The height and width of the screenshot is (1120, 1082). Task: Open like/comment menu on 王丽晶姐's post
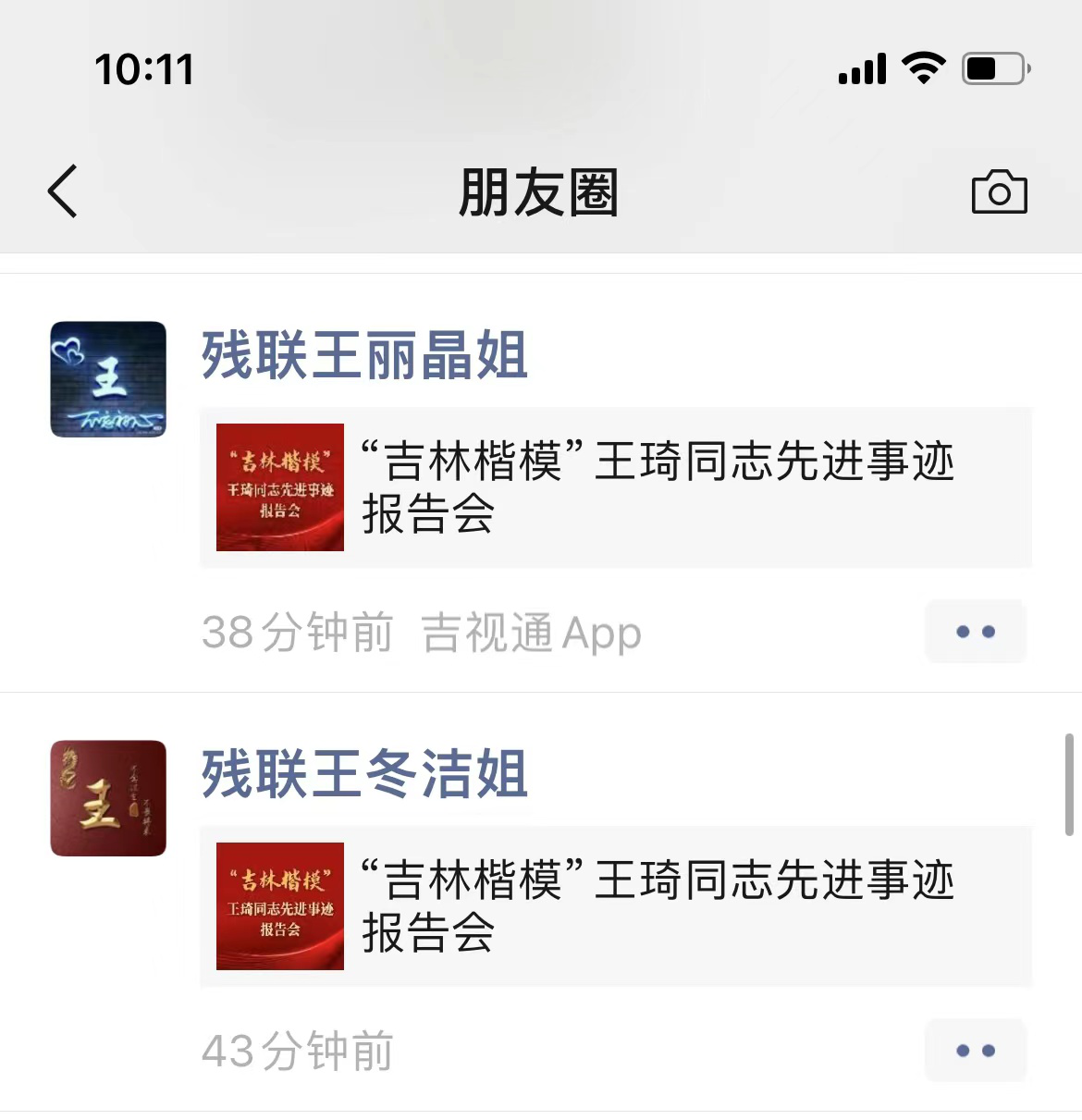coord(975,632)
